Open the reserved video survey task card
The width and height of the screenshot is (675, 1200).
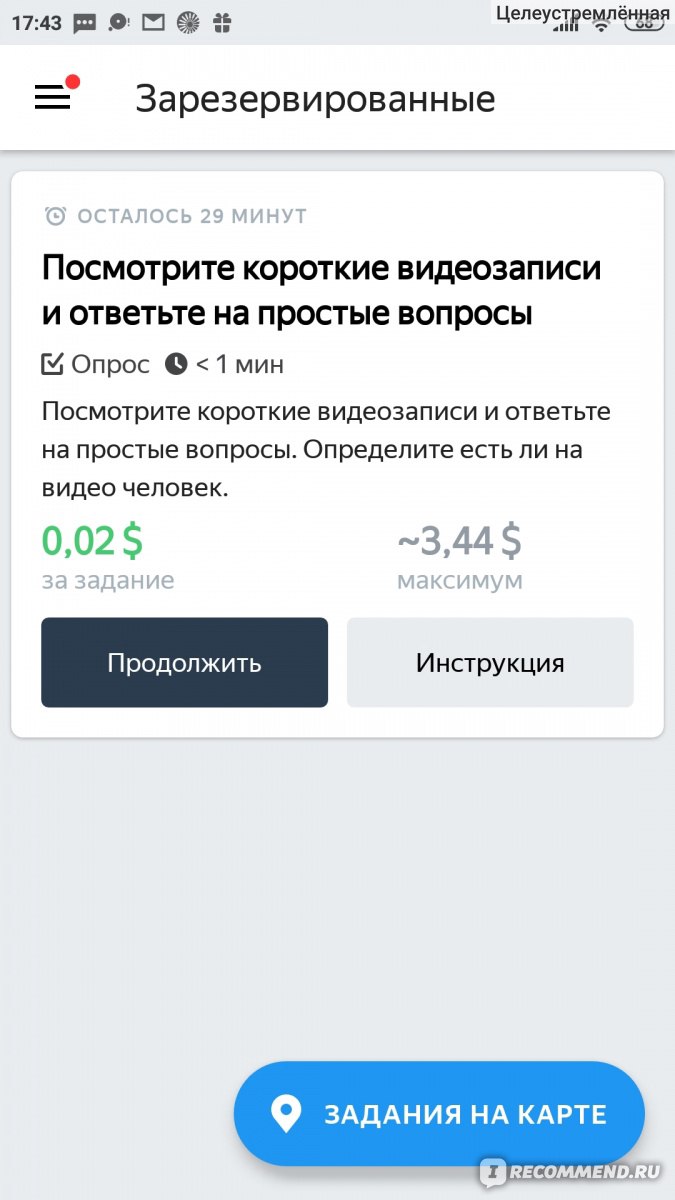pos(337,455)
